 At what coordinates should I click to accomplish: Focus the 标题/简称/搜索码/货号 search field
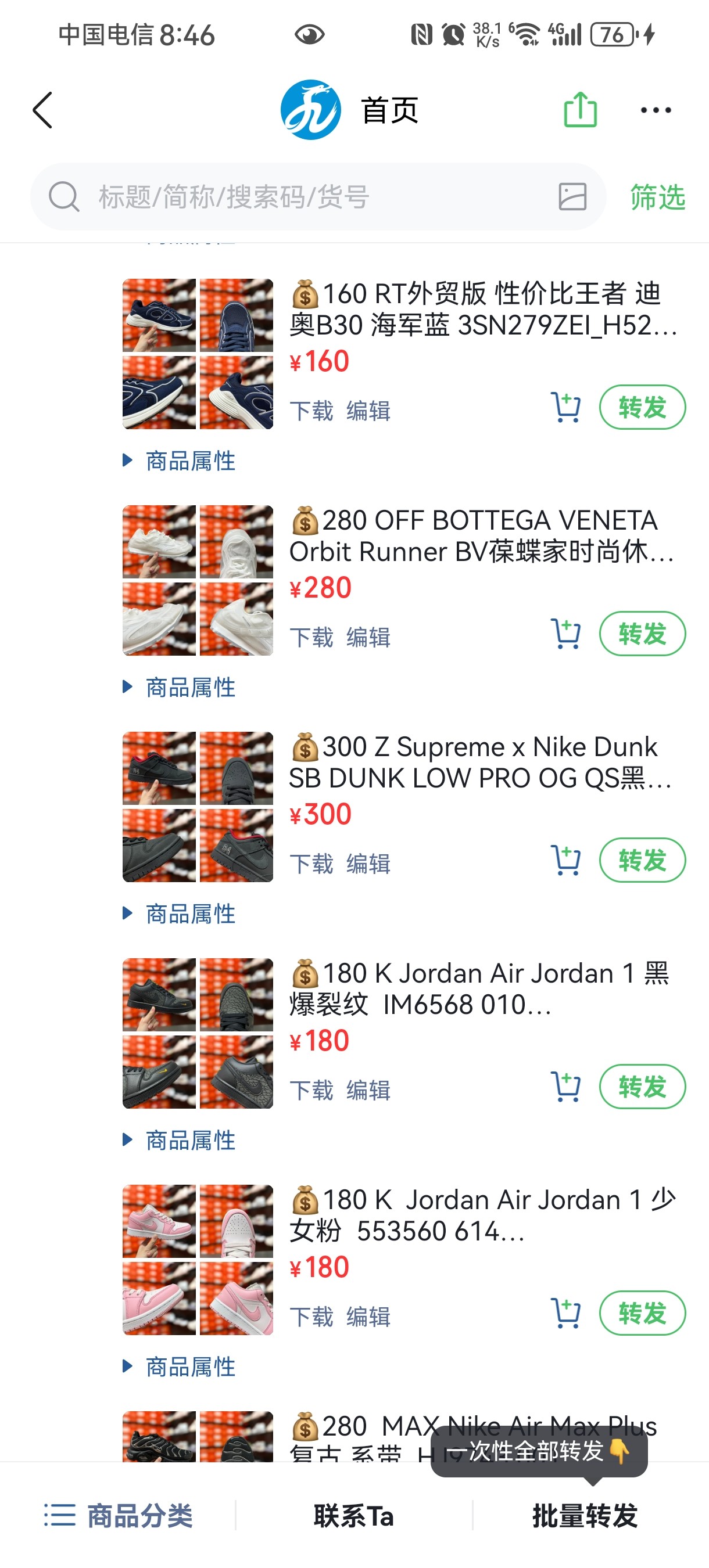[305, 197]
